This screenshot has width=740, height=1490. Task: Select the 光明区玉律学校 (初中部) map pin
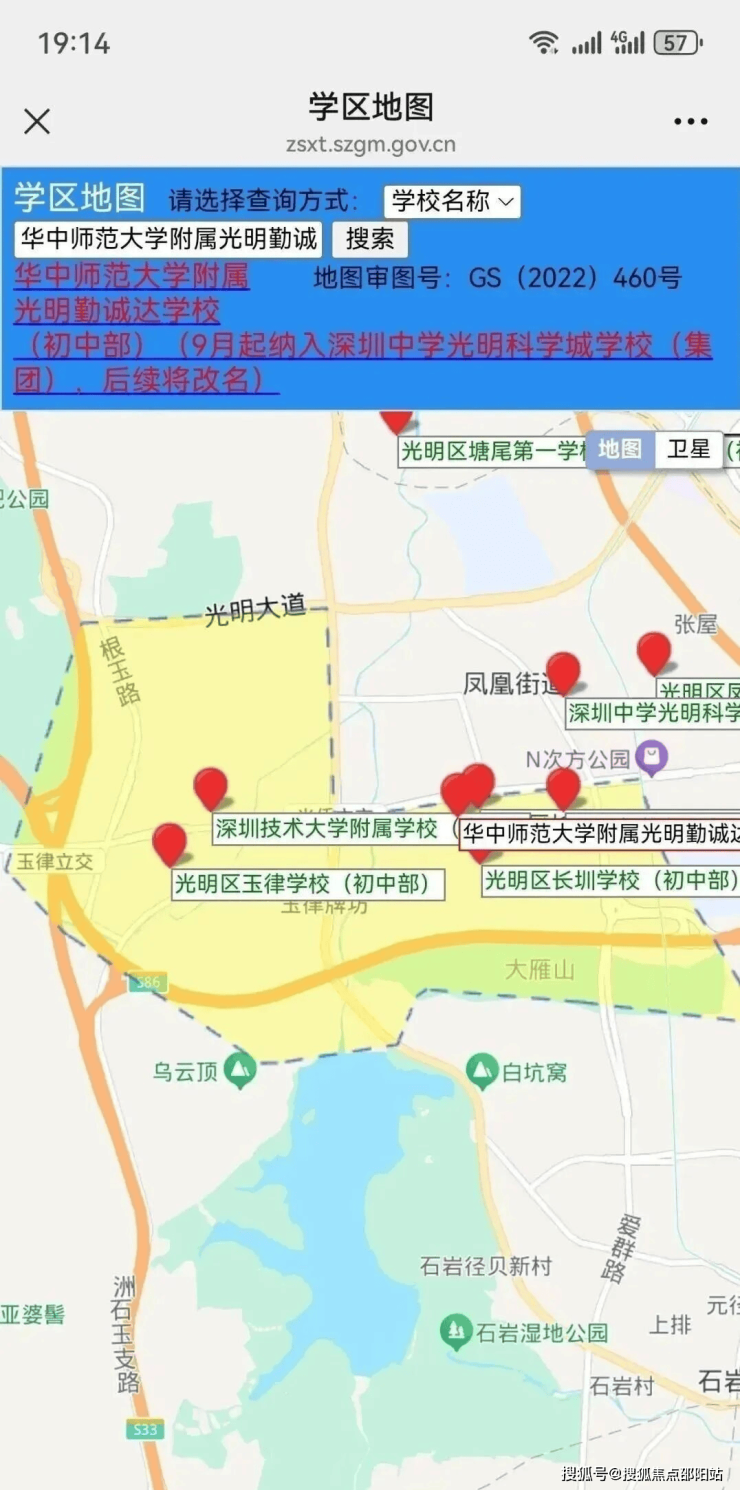[169, 842]
